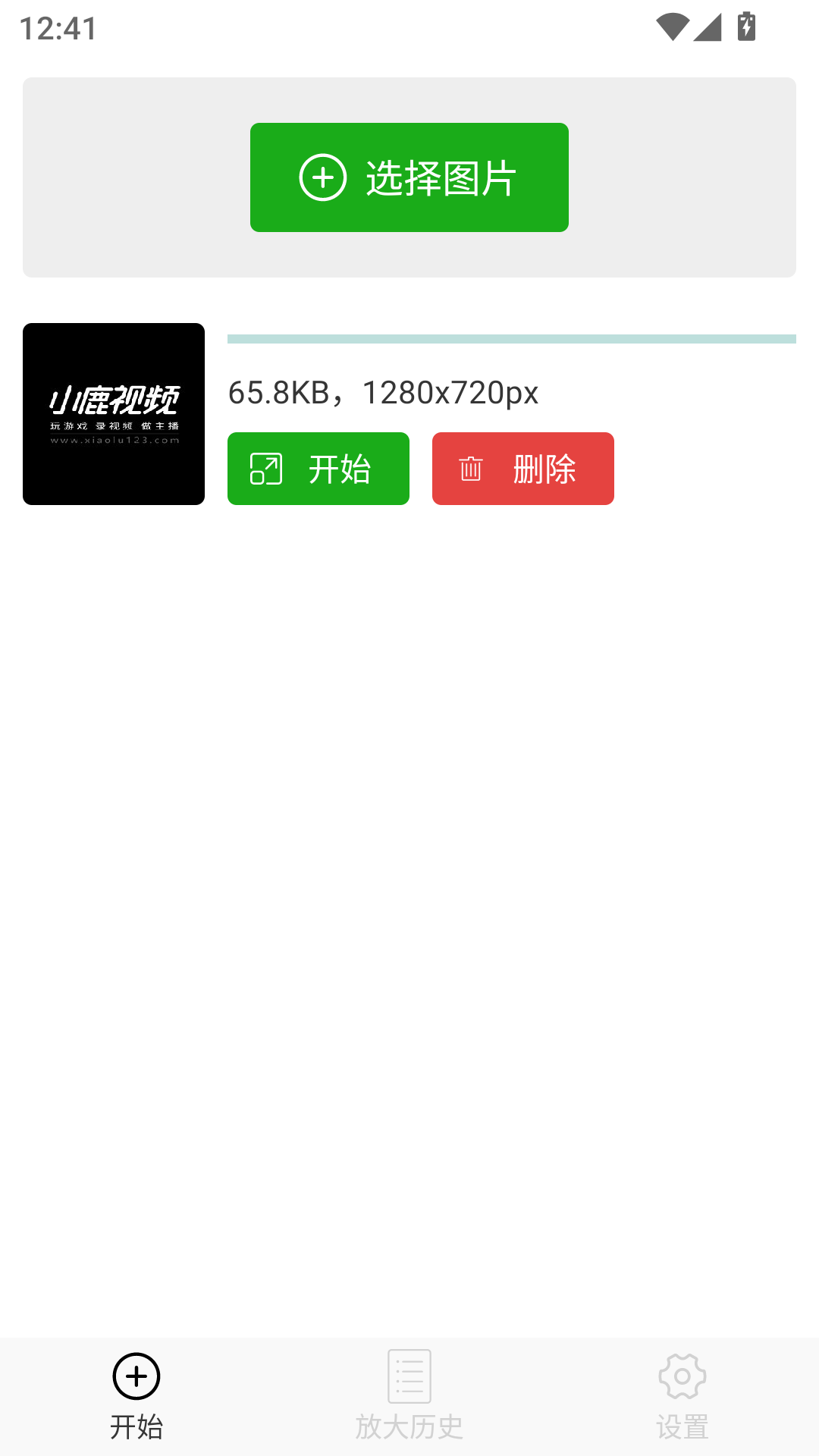819x1456 pixels.
Task: Click the cellular signal icon in status bar
Action: (x=707, y=26)
